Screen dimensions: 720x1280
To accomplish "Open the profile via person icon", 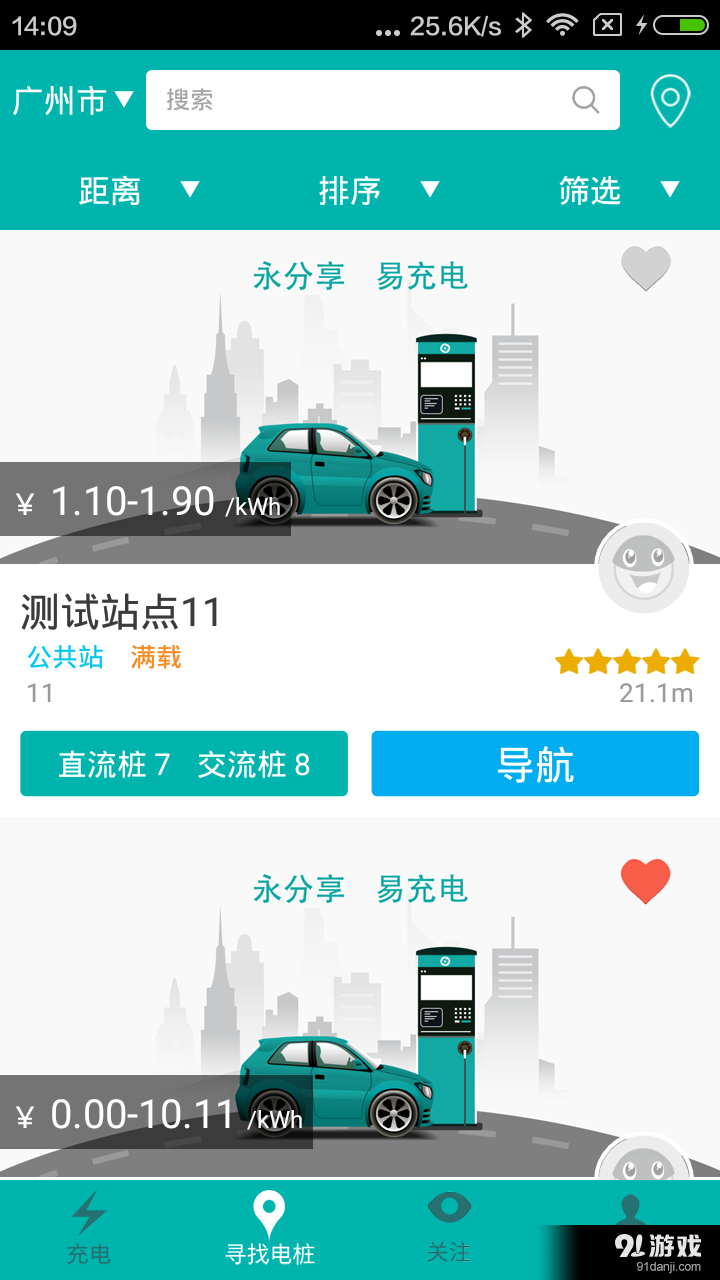I will coord(630,1213).
